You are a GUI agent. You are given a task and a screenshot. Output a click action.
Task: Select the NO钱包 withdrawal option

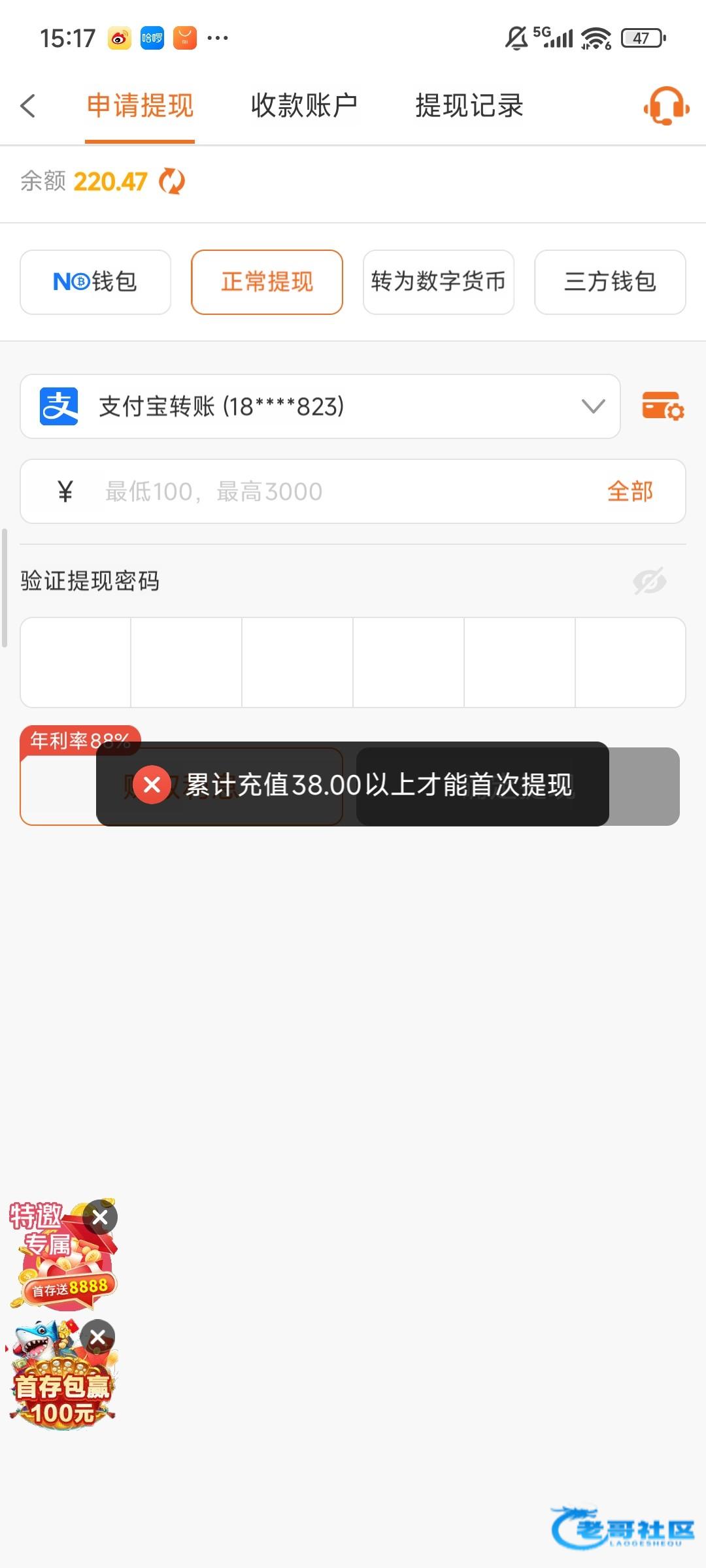(95, 282)
